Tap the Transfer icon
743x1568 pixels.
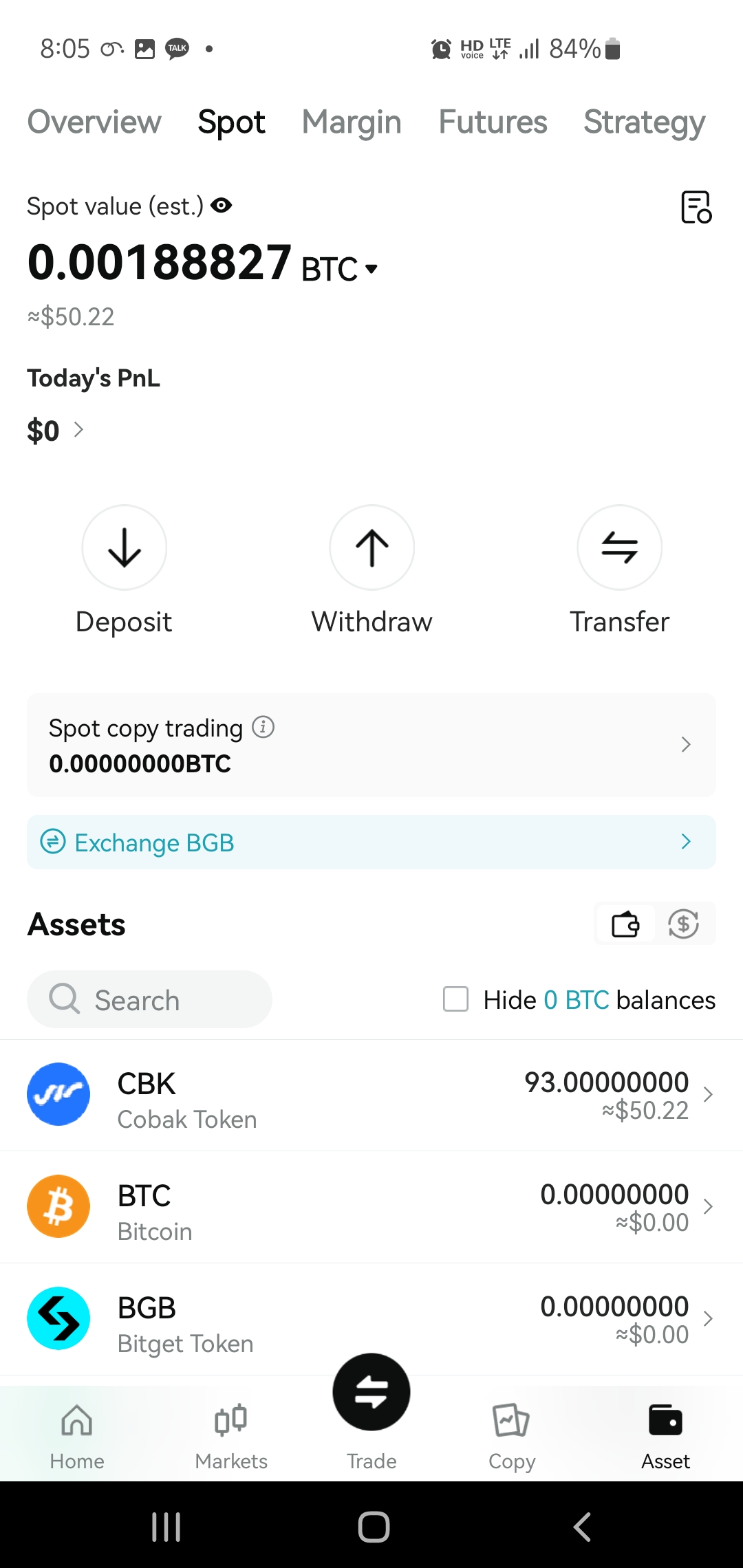tap(619, 547)
